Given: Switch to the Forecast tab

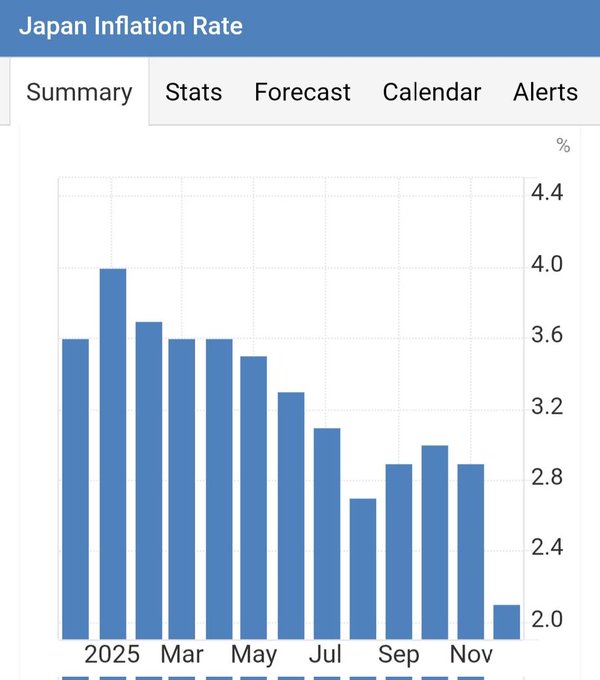Looking at the screenshot, I should point(302,93).
